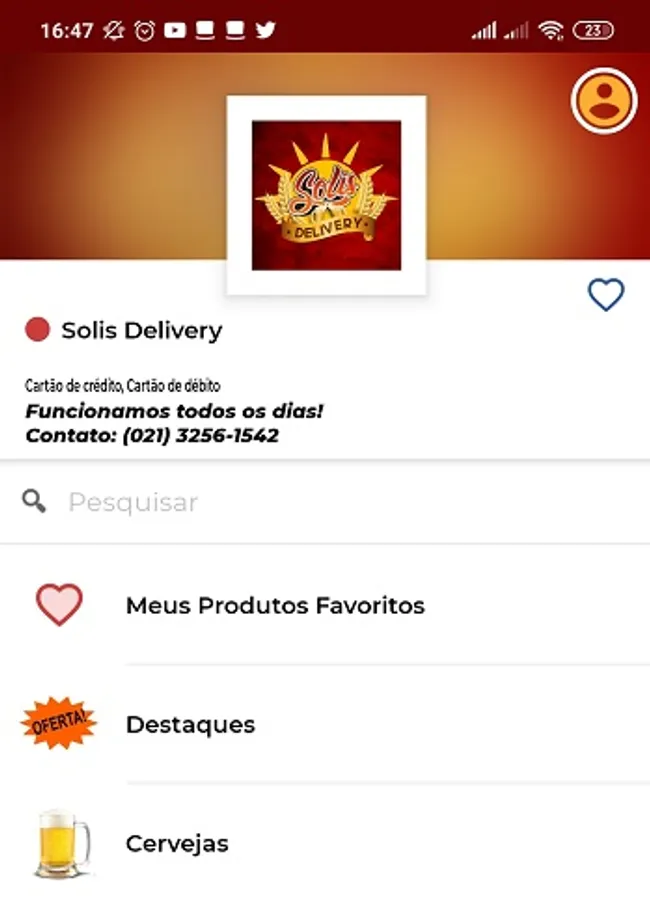Favorite Solis Delivery with the heart icon
650x900 pixels.
tap(605, 295)
